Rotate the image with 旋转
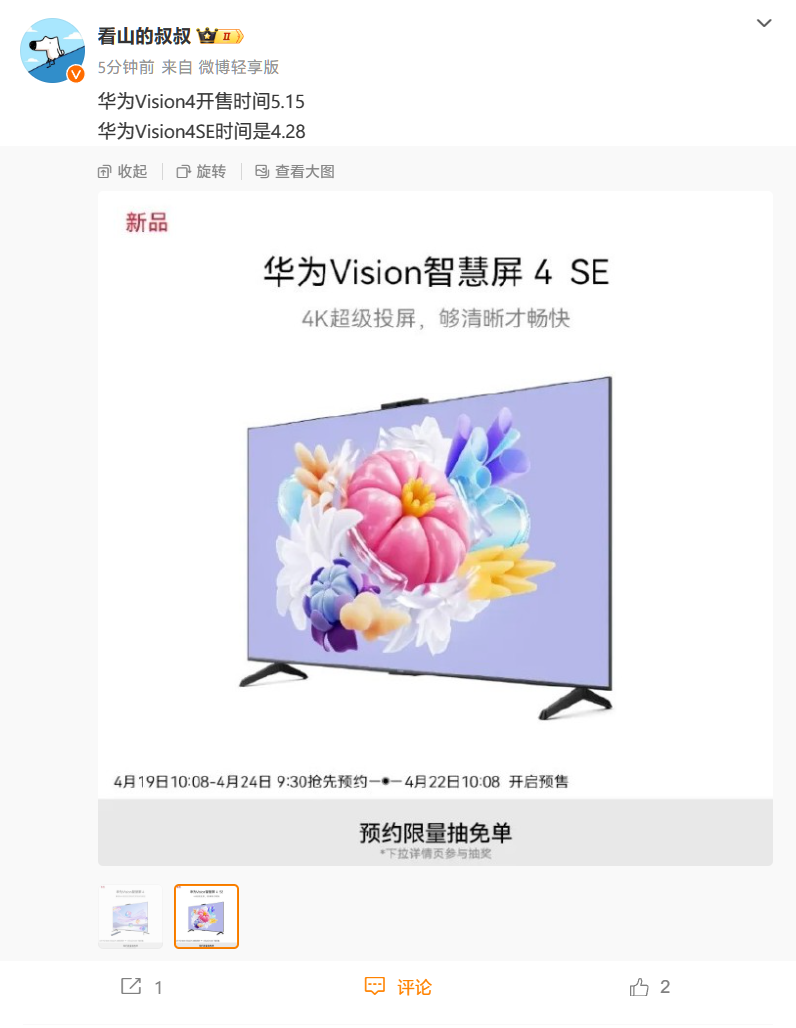The height and width of the screenshot is (1028, 796). [201, 171]
